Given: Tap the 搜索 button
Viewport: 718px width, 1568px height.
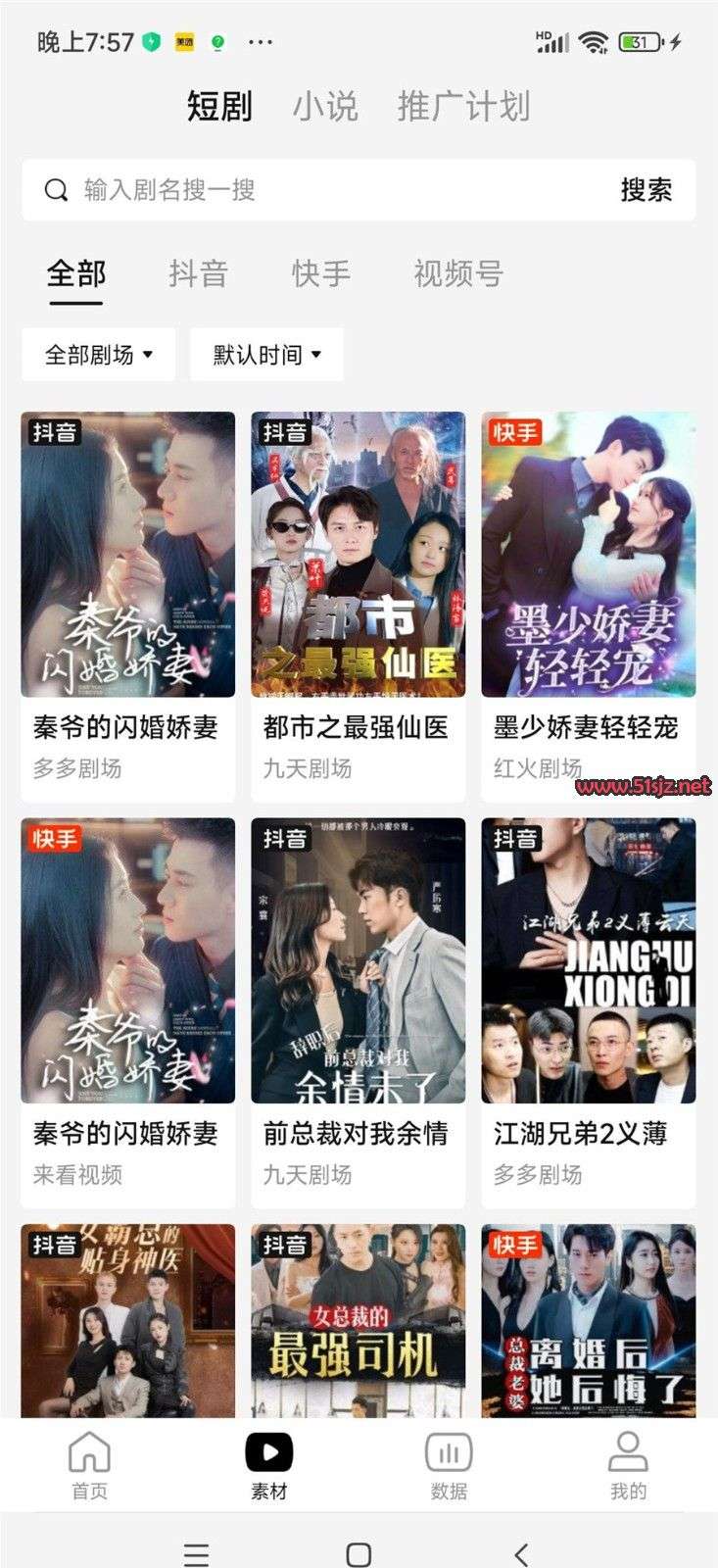Looking at the screenshot, I should (x=646, y=190).
